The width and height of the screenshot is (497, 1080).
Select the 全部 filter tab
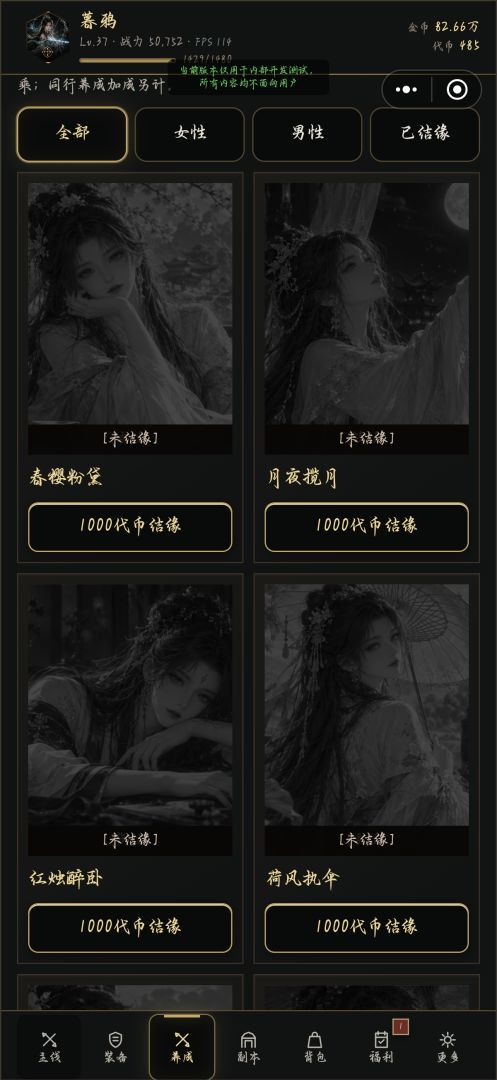click(72, 134)
